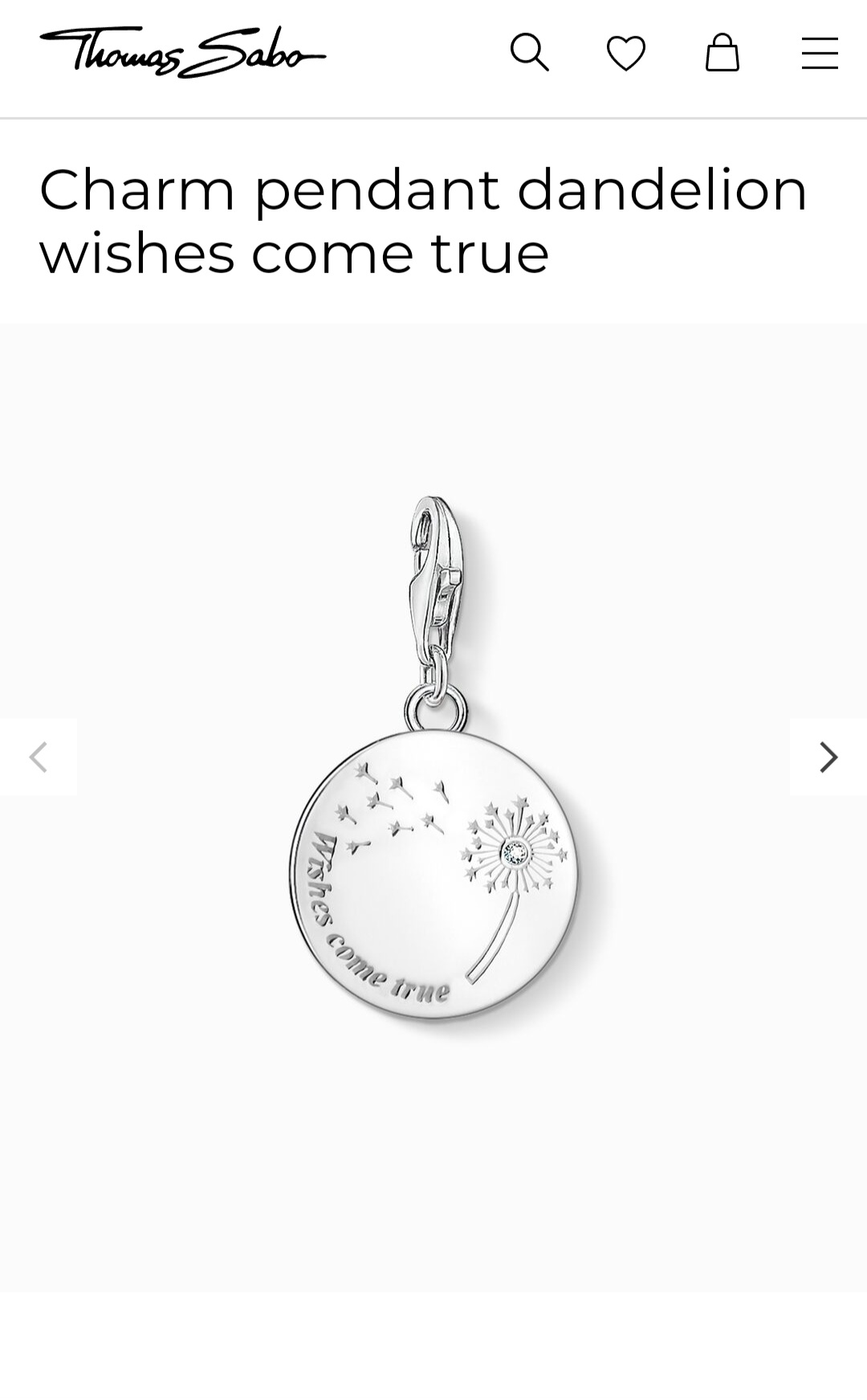The height and width of the screenshot is (1400, 867).
Task: Show the next product image
Action: pos(828,757)
